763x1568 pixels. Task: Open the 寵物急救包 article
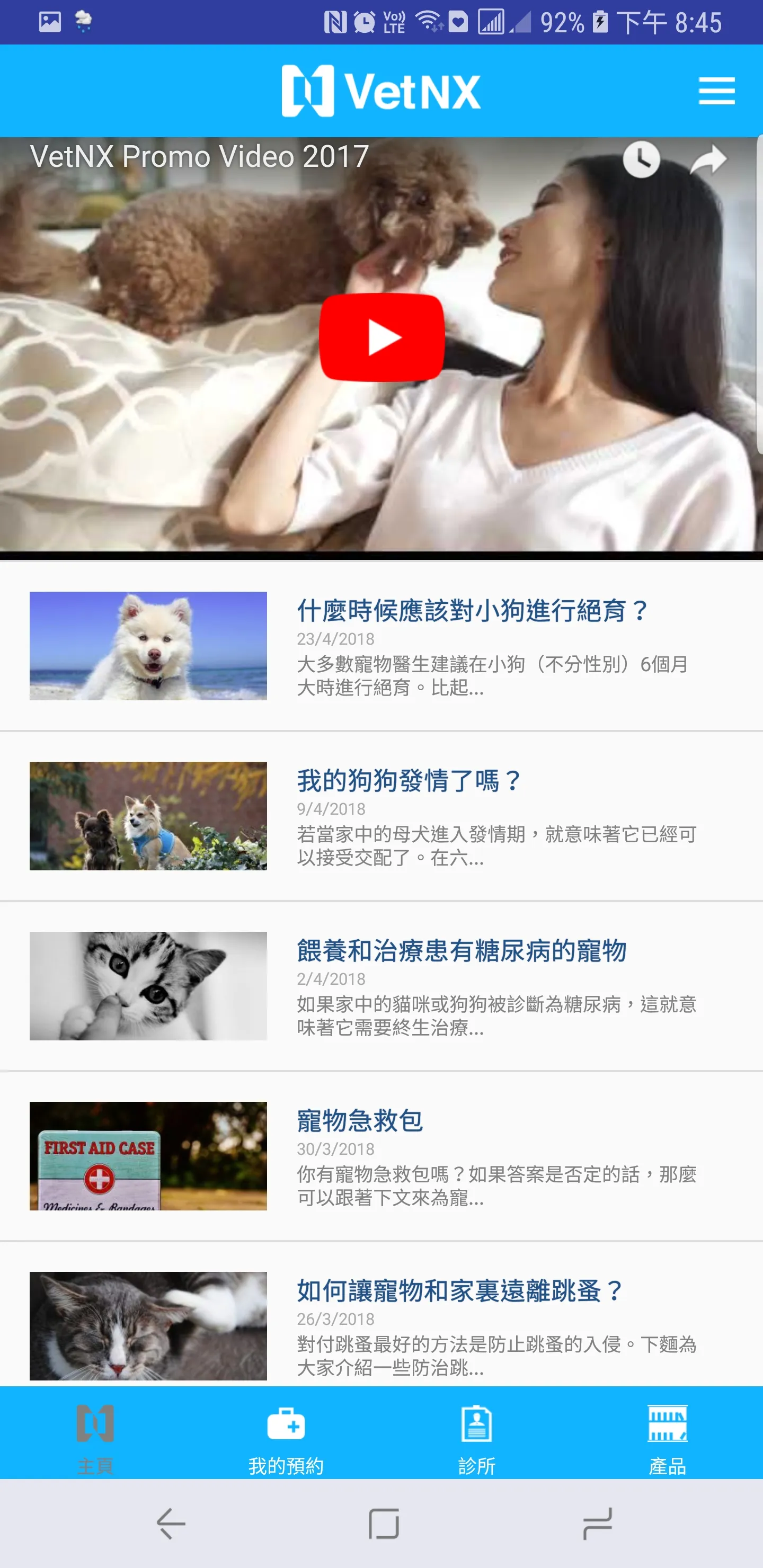point(359,1120)
